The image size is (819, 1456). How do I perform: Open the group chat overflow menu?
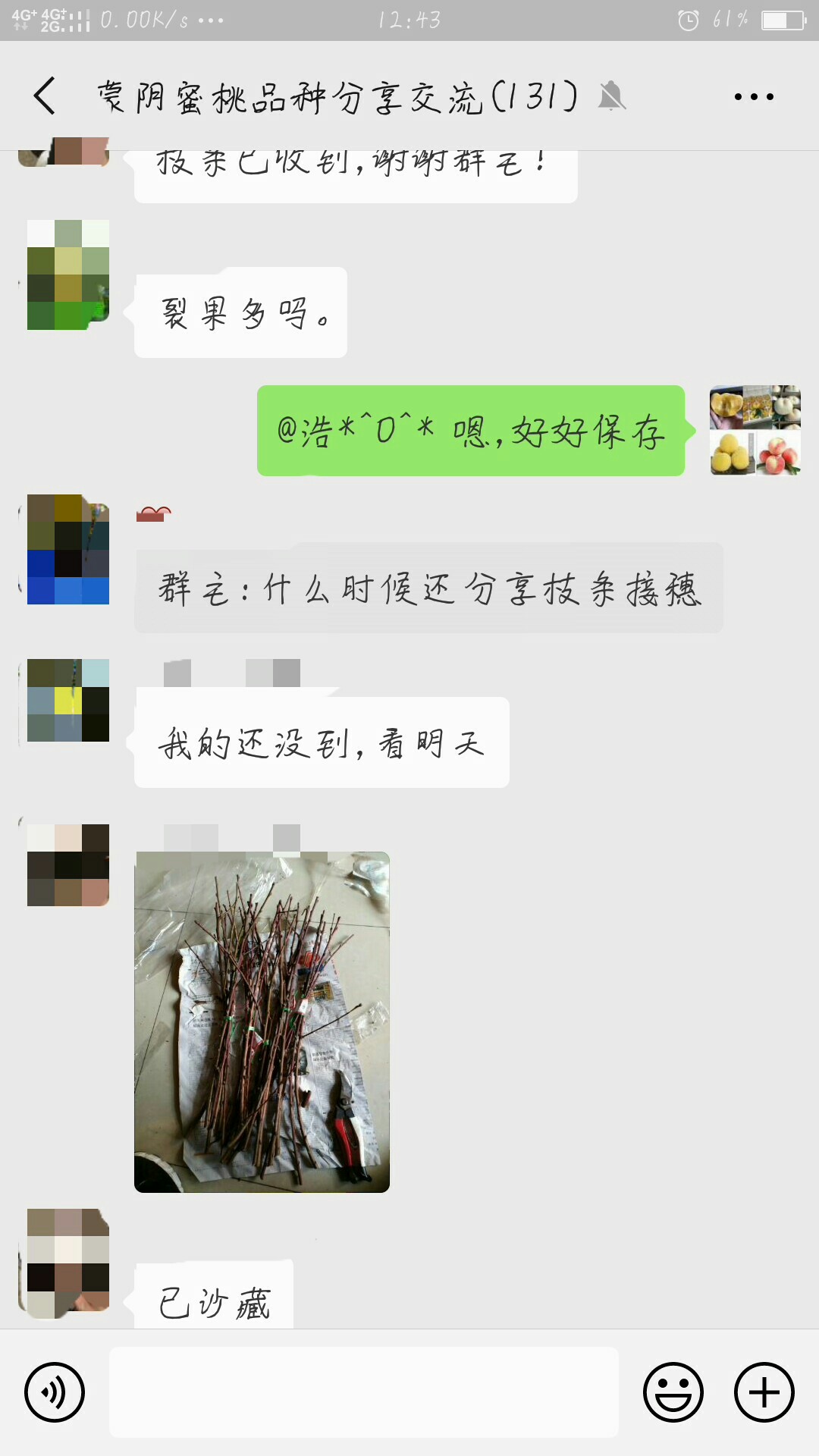pyautogui.click(x=753, y=96)
